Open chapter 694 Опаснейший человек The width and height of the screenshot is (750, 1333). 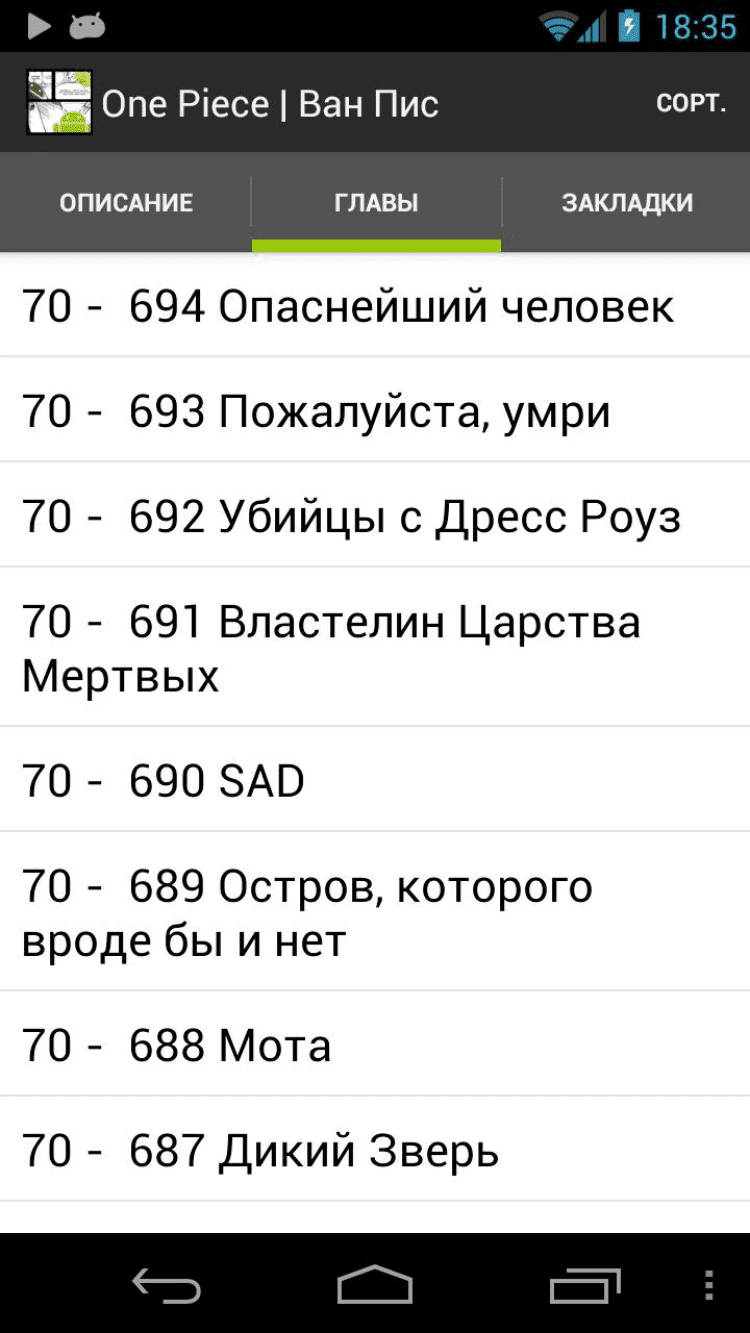coord(375,306)
